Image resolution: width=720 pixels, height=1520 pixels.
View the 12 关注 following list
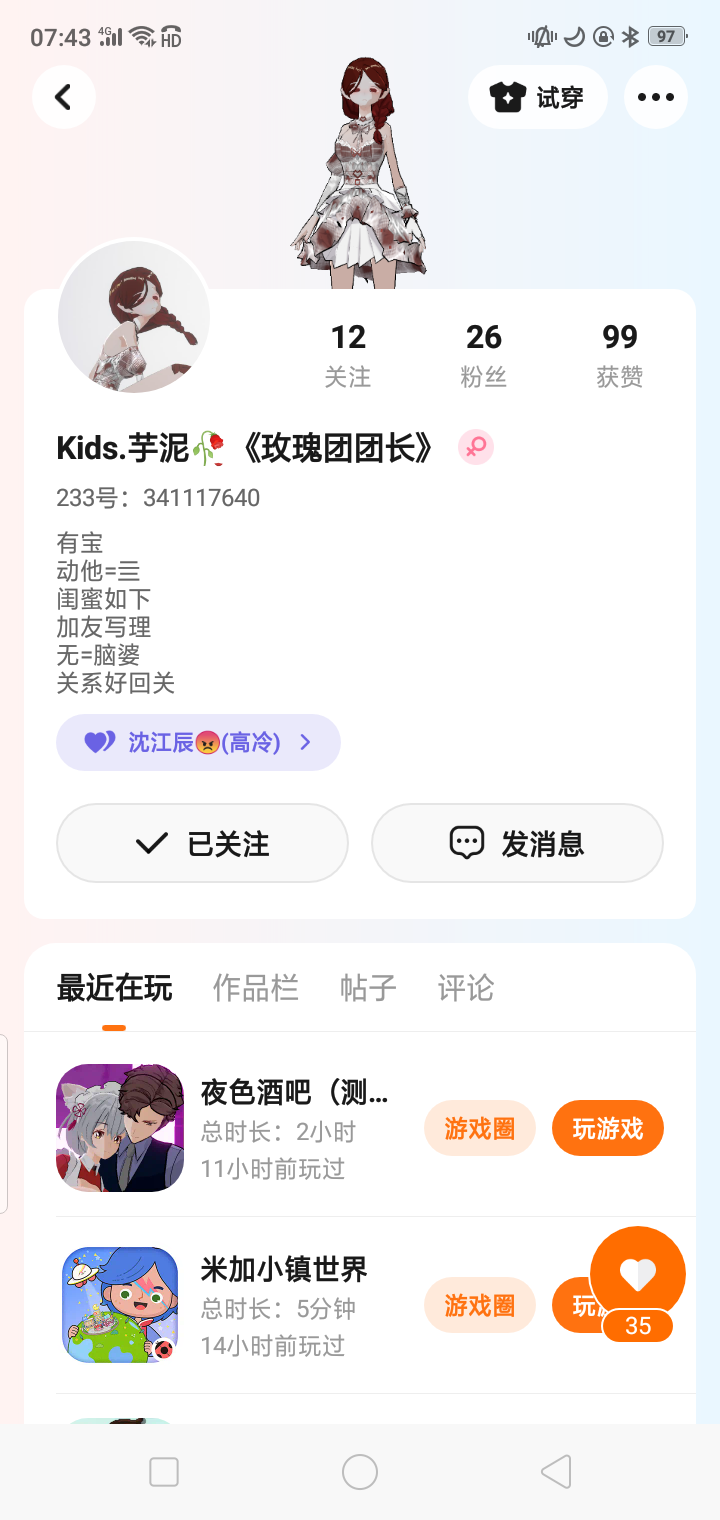(x=348, y=355)
